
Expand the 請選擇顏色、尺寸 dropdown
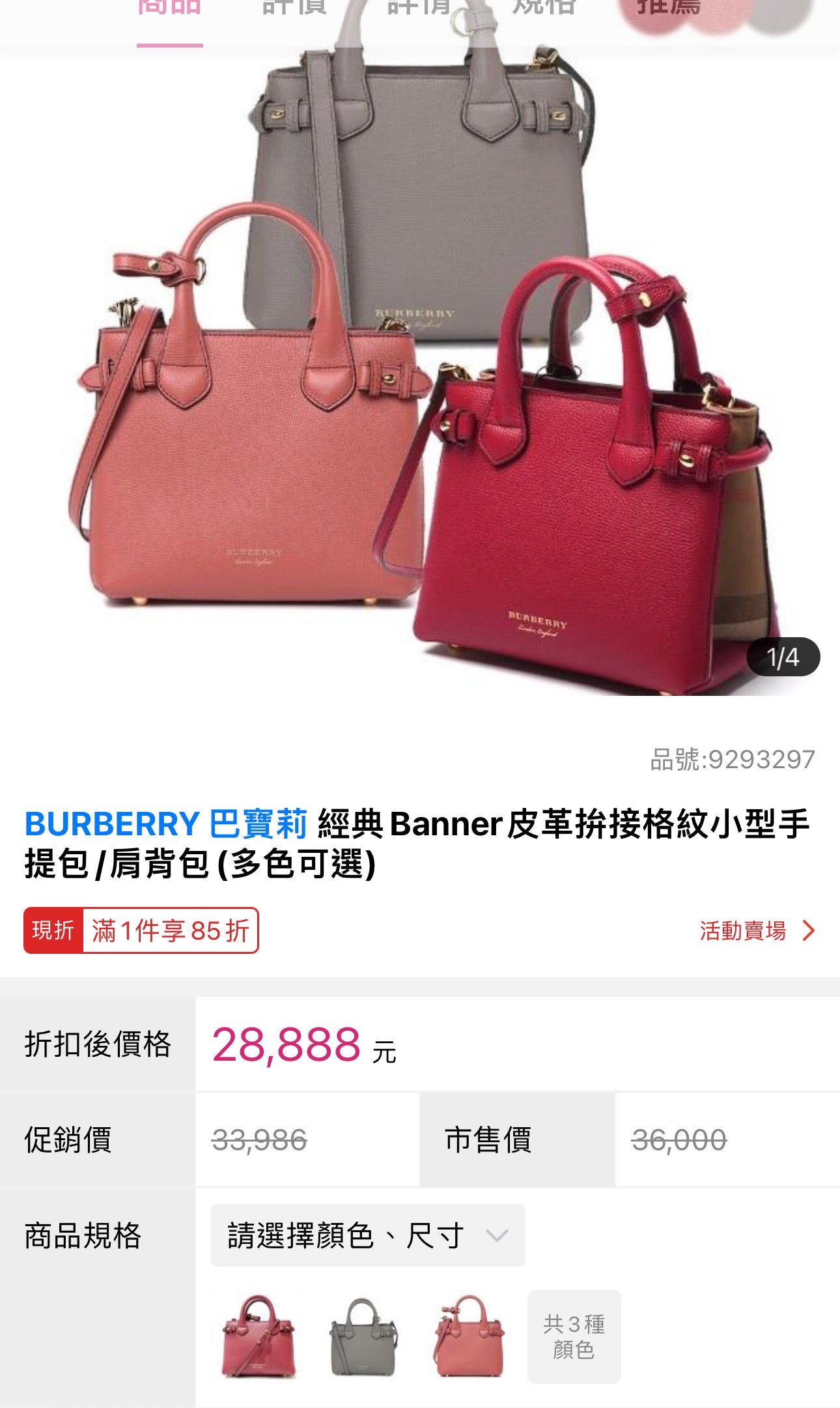(x=368, y=1235)
